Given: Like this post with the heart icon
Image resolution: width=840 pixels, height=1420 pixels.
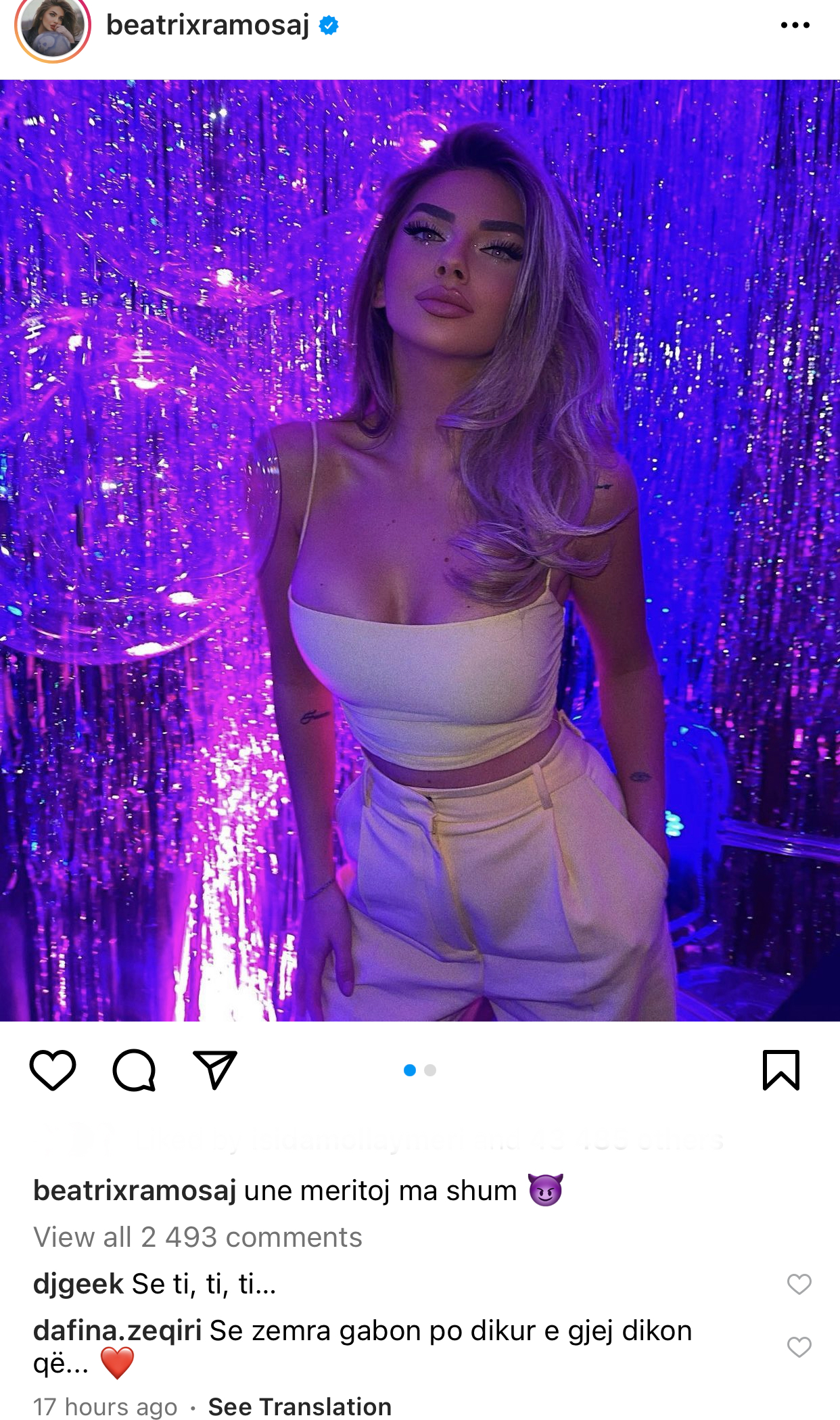Looking at the screenshot, I should [53, 1070].
